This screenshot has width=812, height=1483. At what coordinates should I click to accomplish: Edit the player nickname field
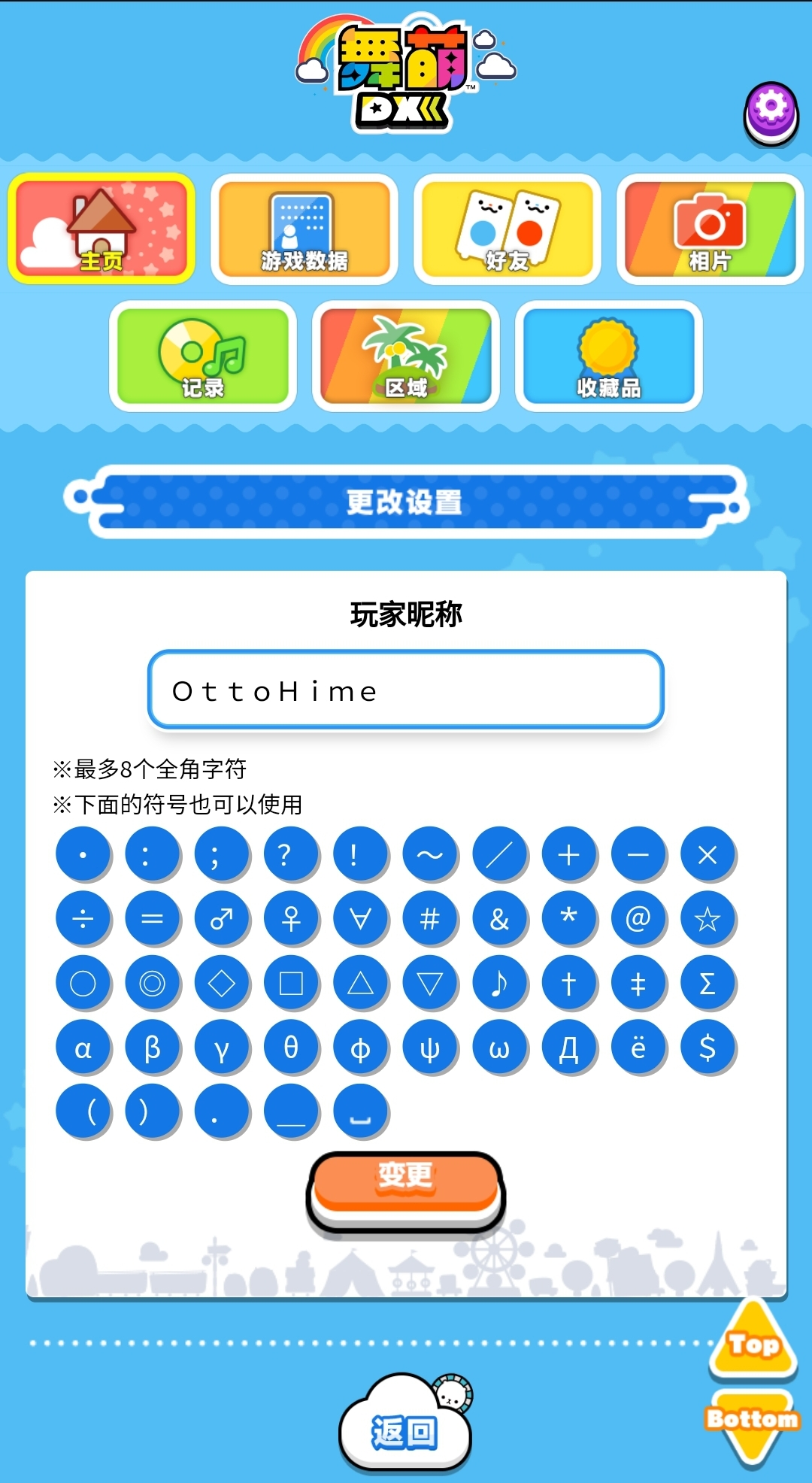pos(406,690)
